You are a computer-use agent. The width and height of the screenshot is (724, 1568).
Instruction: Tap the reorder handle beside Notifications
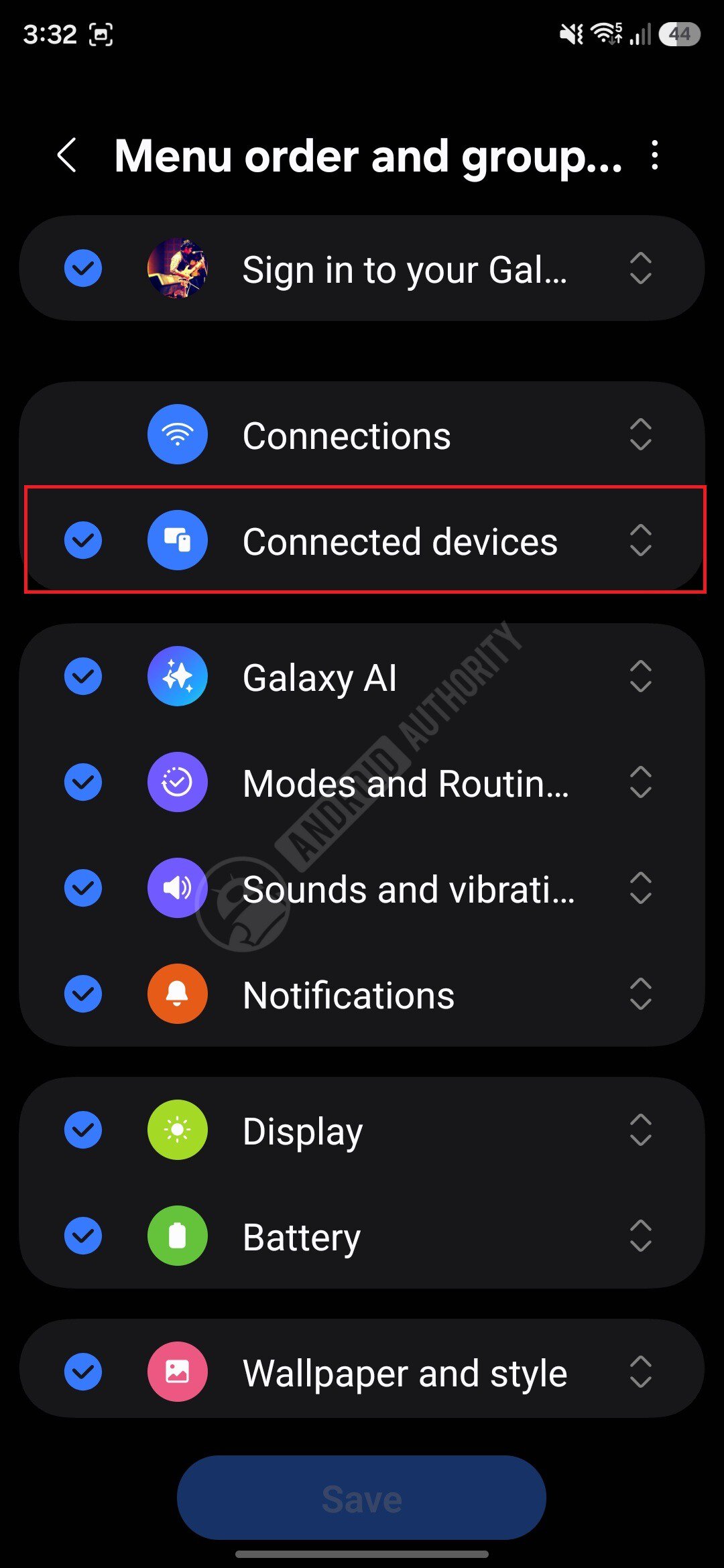[x=641, y=994]
